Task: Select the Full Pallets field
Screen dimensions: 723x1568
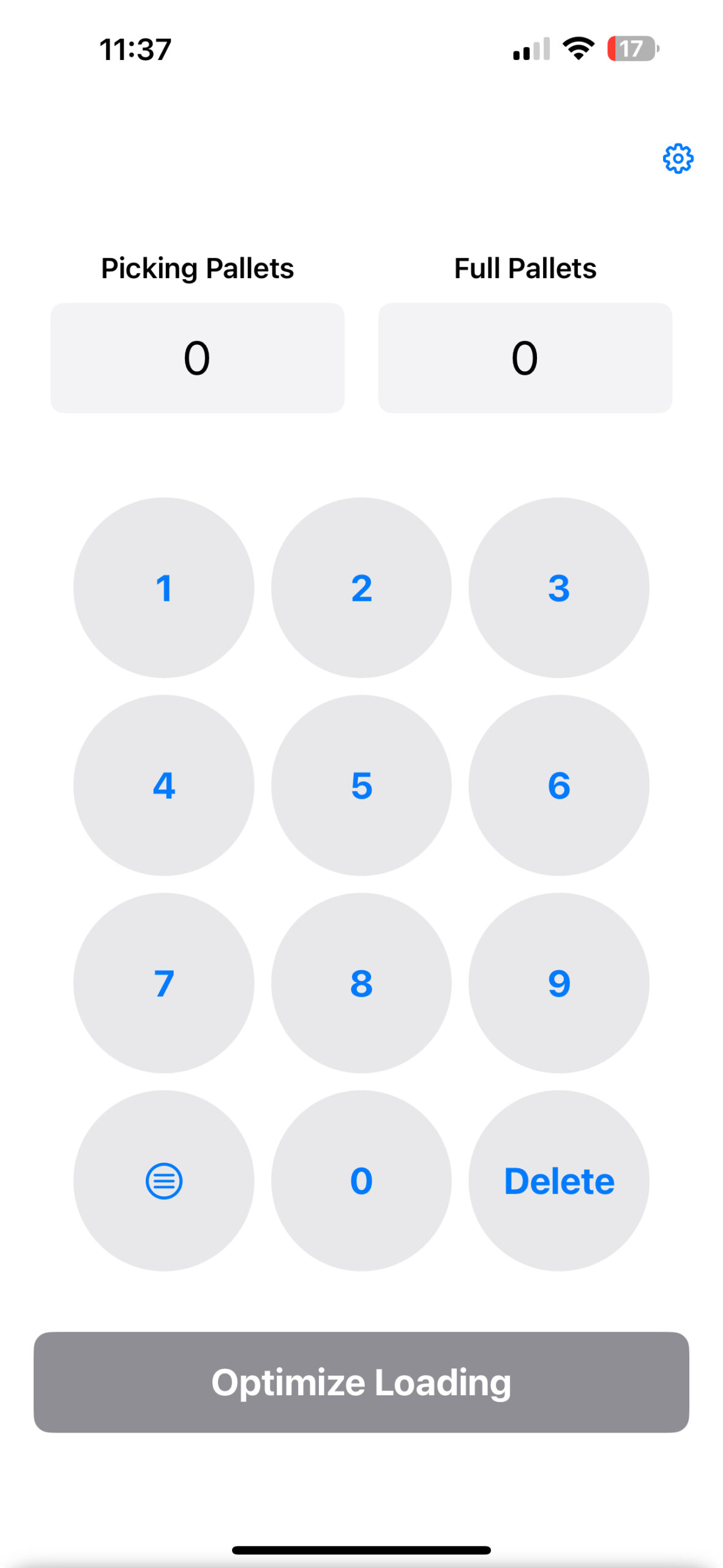Action: point(525,358)
